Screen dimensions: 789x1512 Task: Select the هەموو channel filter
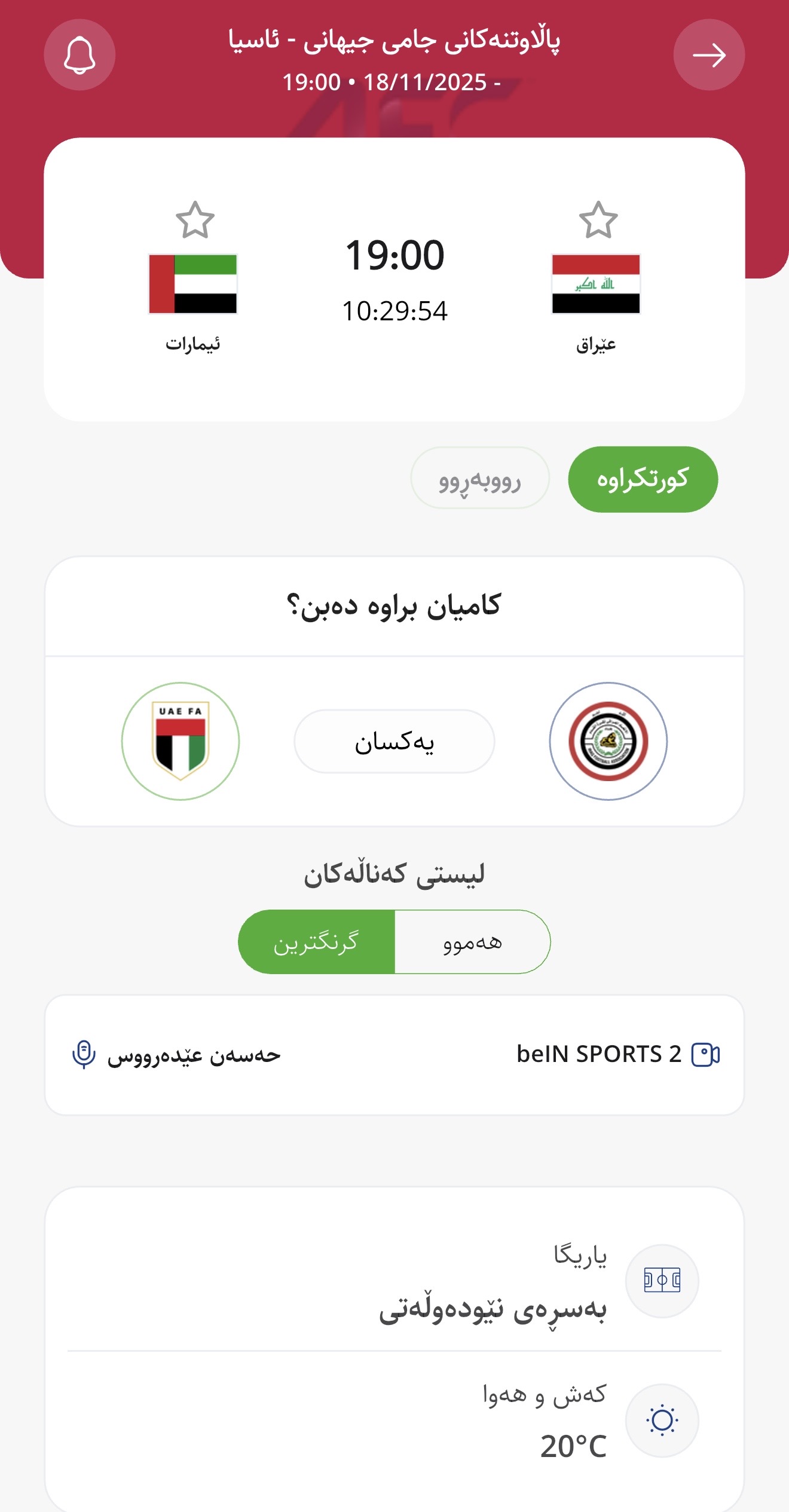pos(472,942)
